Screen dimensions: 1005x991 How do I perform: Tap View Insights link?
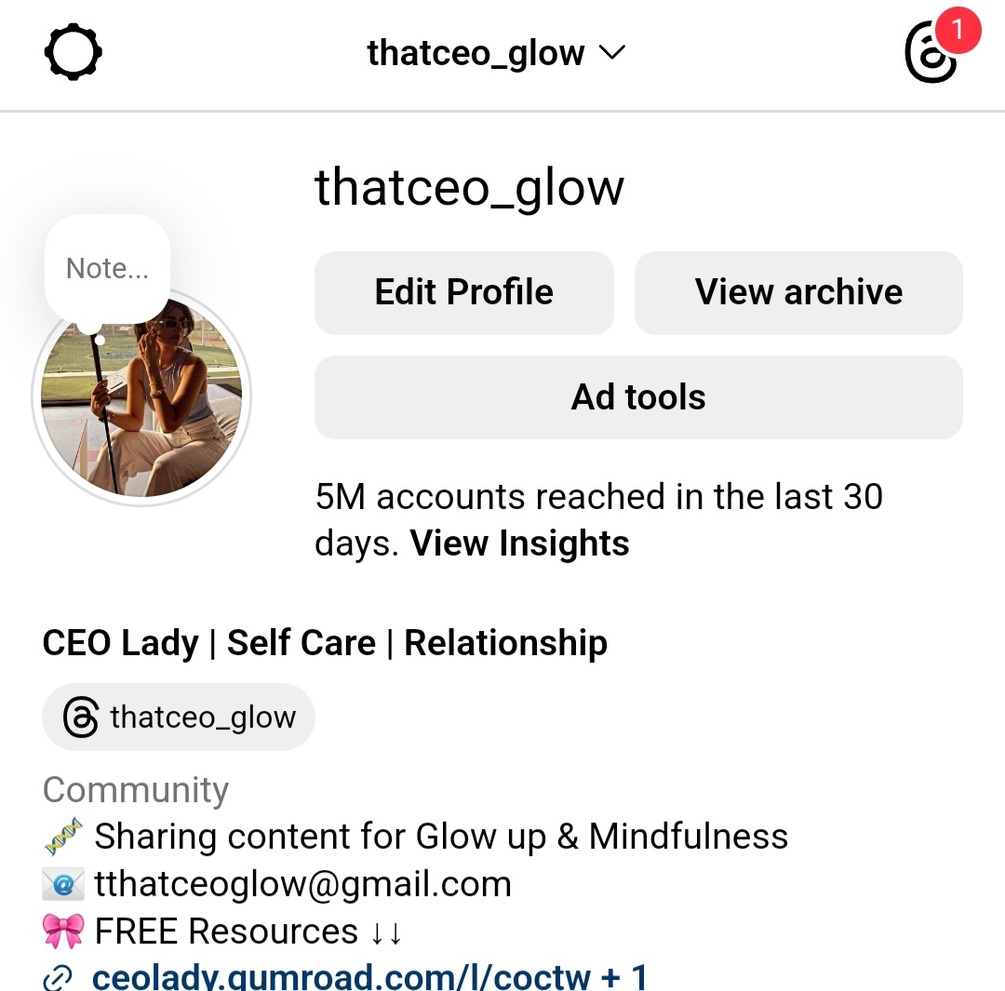(519, 544)
